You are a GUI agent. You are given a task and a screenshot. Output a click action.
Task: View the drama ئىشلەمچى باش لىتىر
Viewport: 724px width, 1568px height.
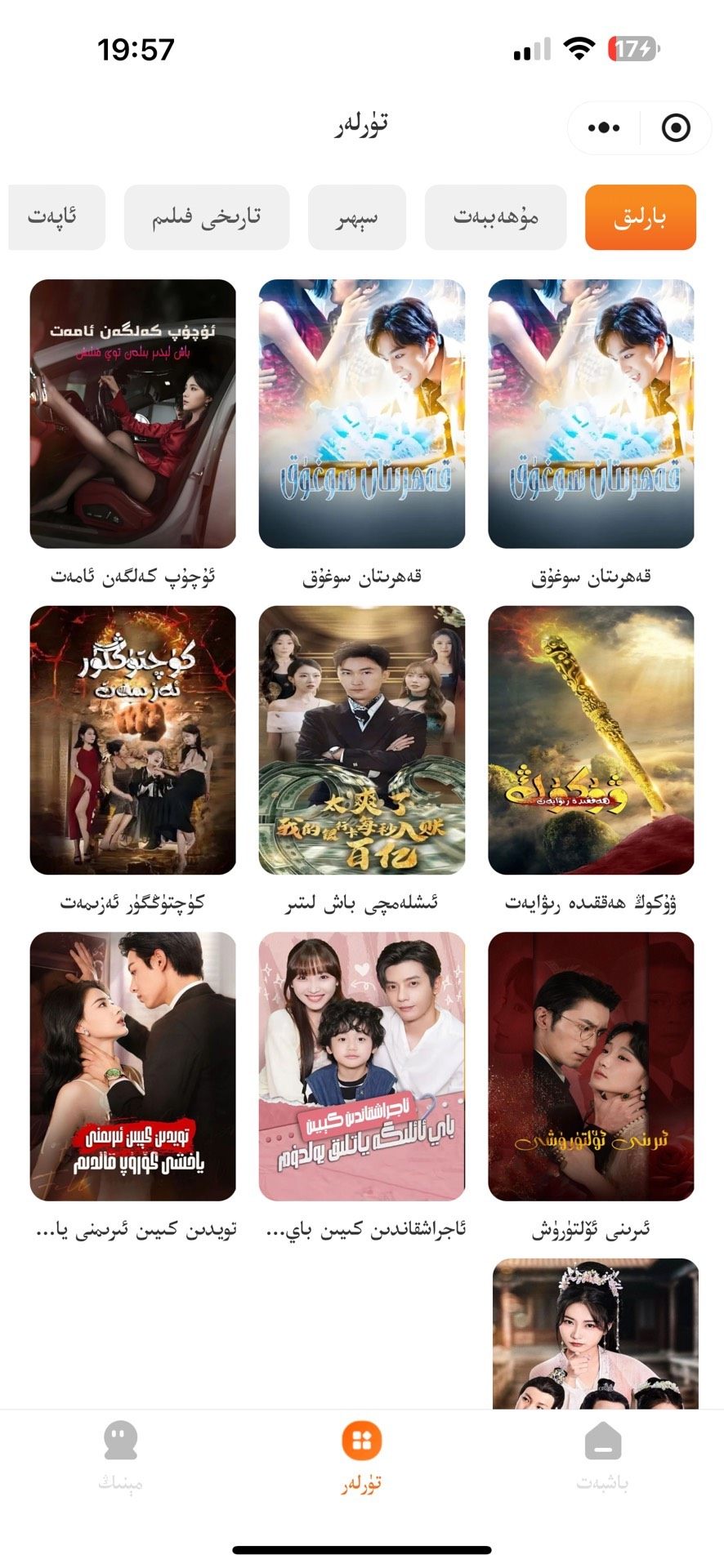point(361,740)
